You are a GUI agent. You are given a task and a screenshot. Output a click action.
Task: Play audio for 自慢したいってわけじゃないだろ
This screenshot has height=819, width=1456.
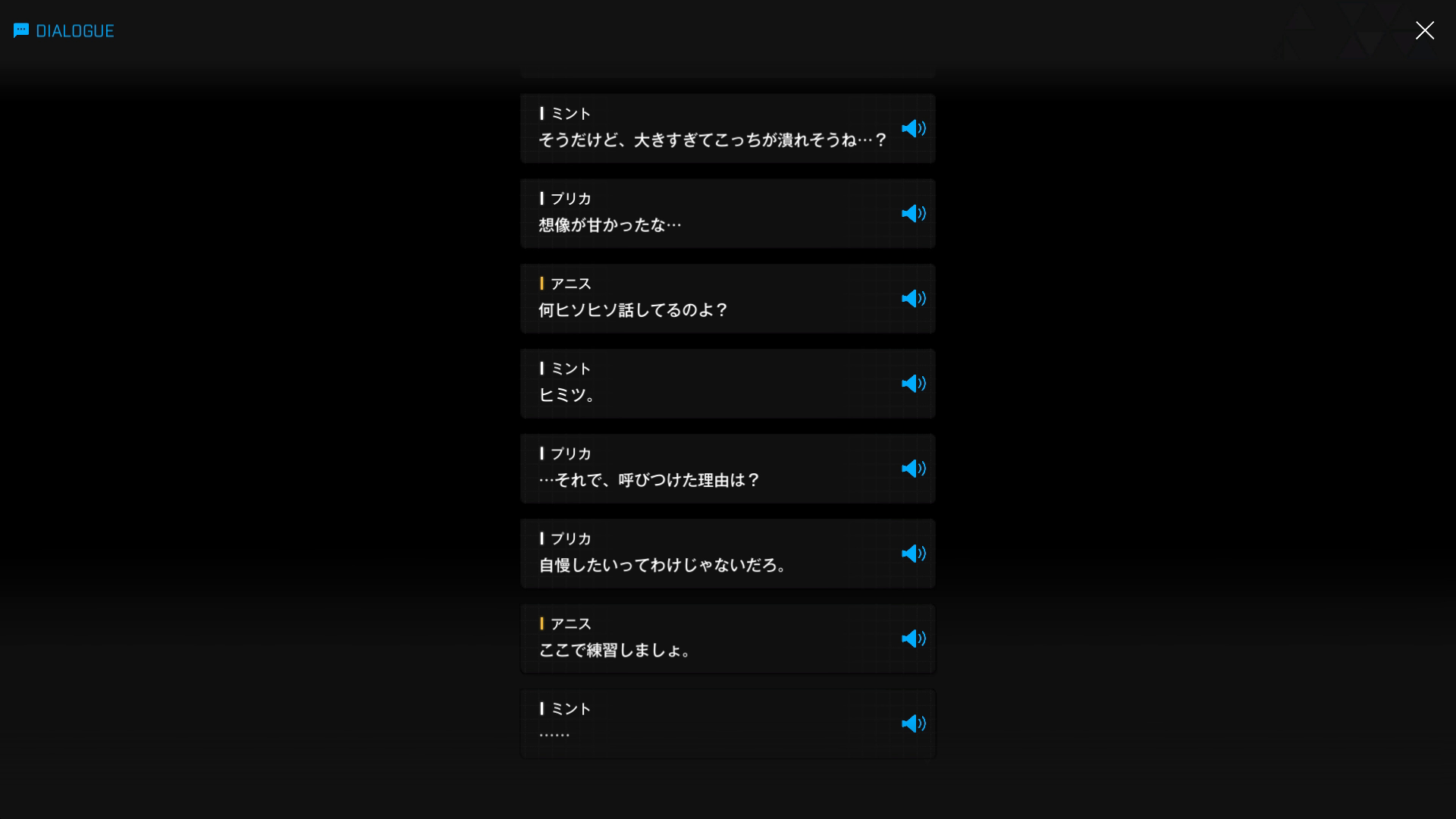tap(913, 554)
